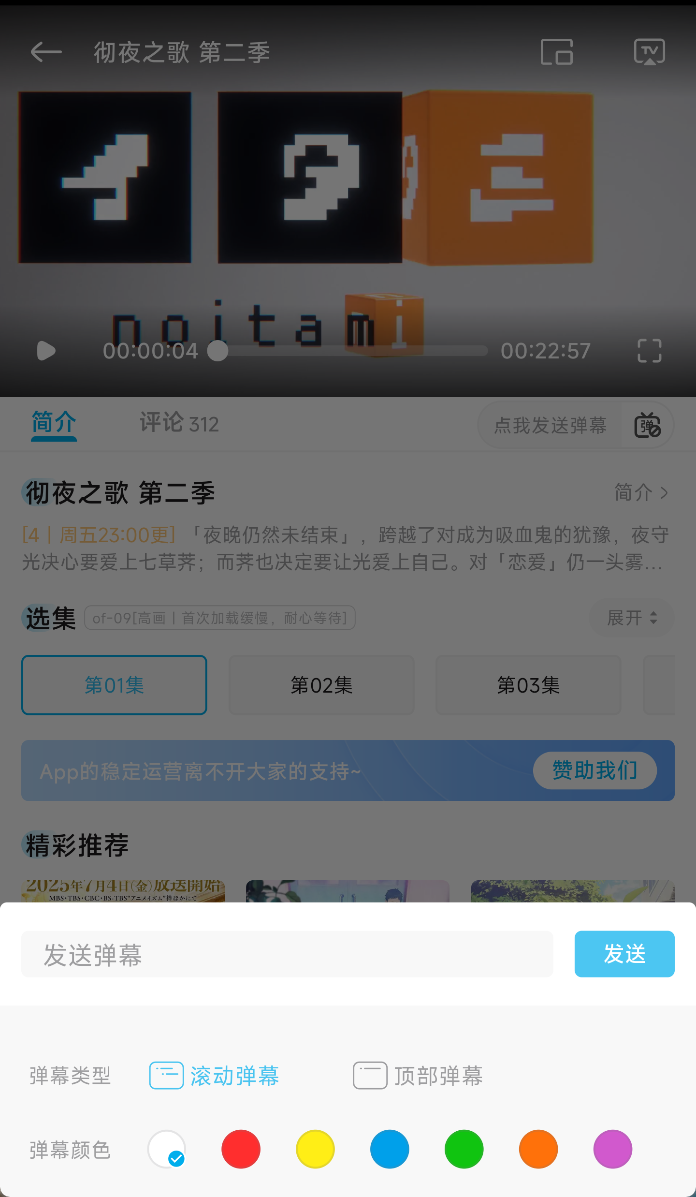Screen dimensions: 696x1197
Task: Choose the orange danmaku color
Action: click(x=538, y=1149)
